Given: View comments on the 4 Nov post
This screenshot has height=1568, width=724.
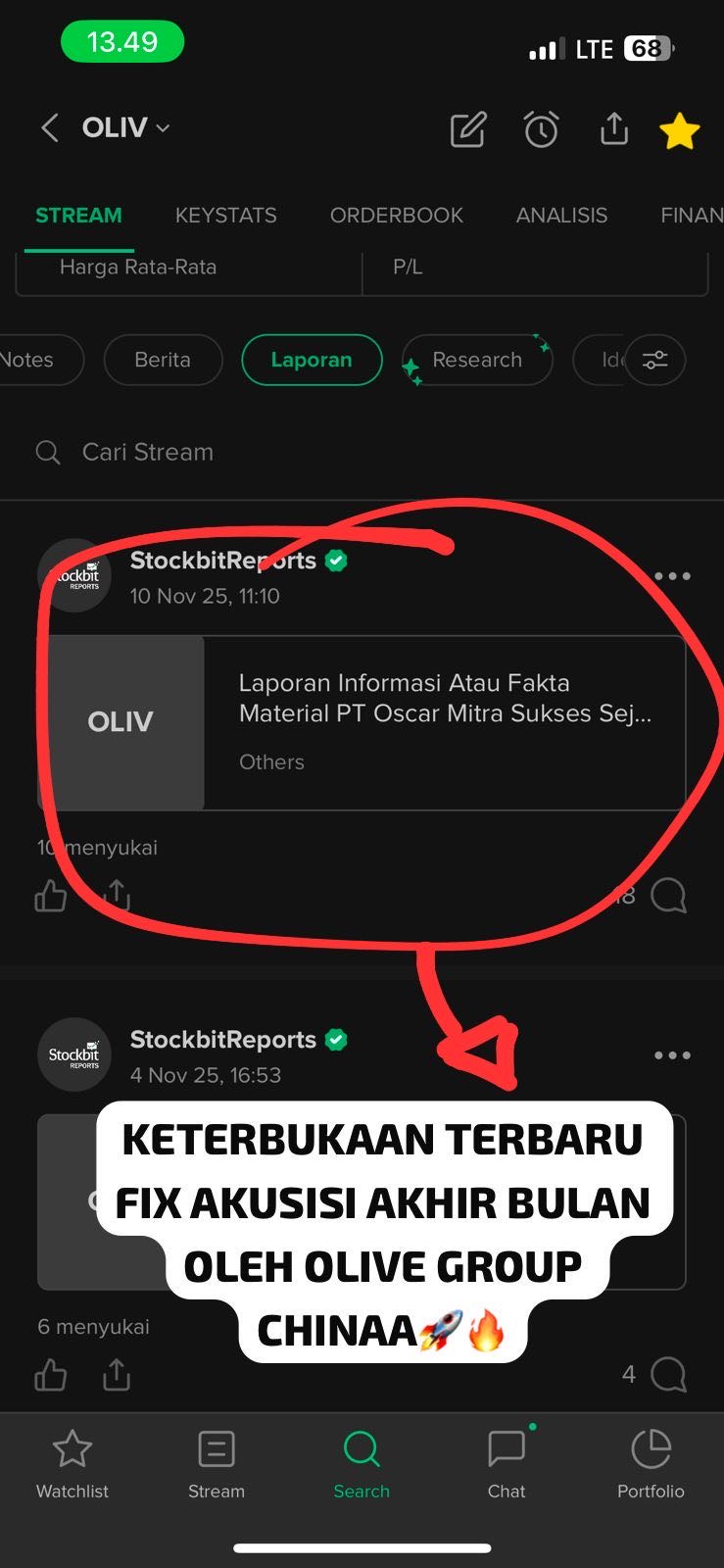Looking at the screenshot, I should point(667,1374).
